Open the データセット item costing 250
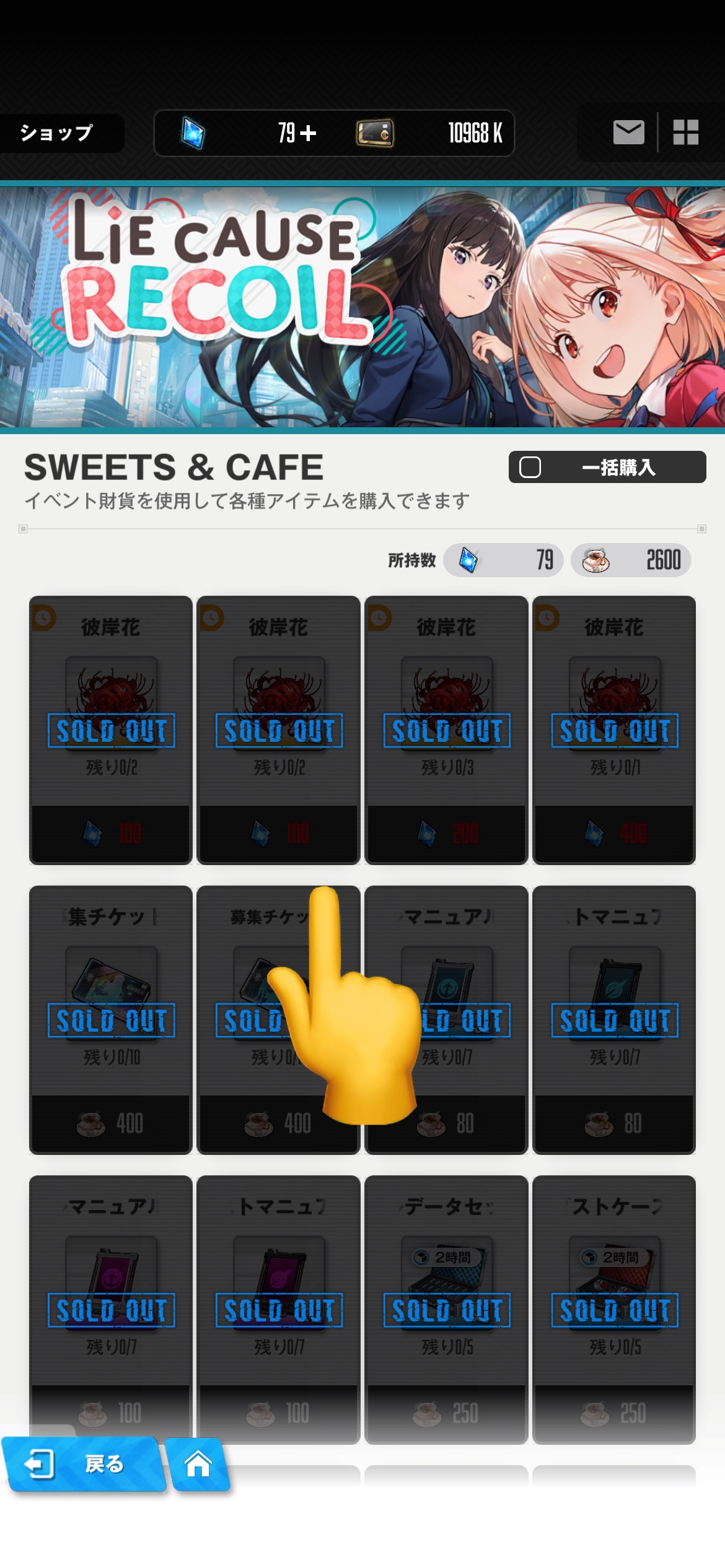 pos(446,1309)
